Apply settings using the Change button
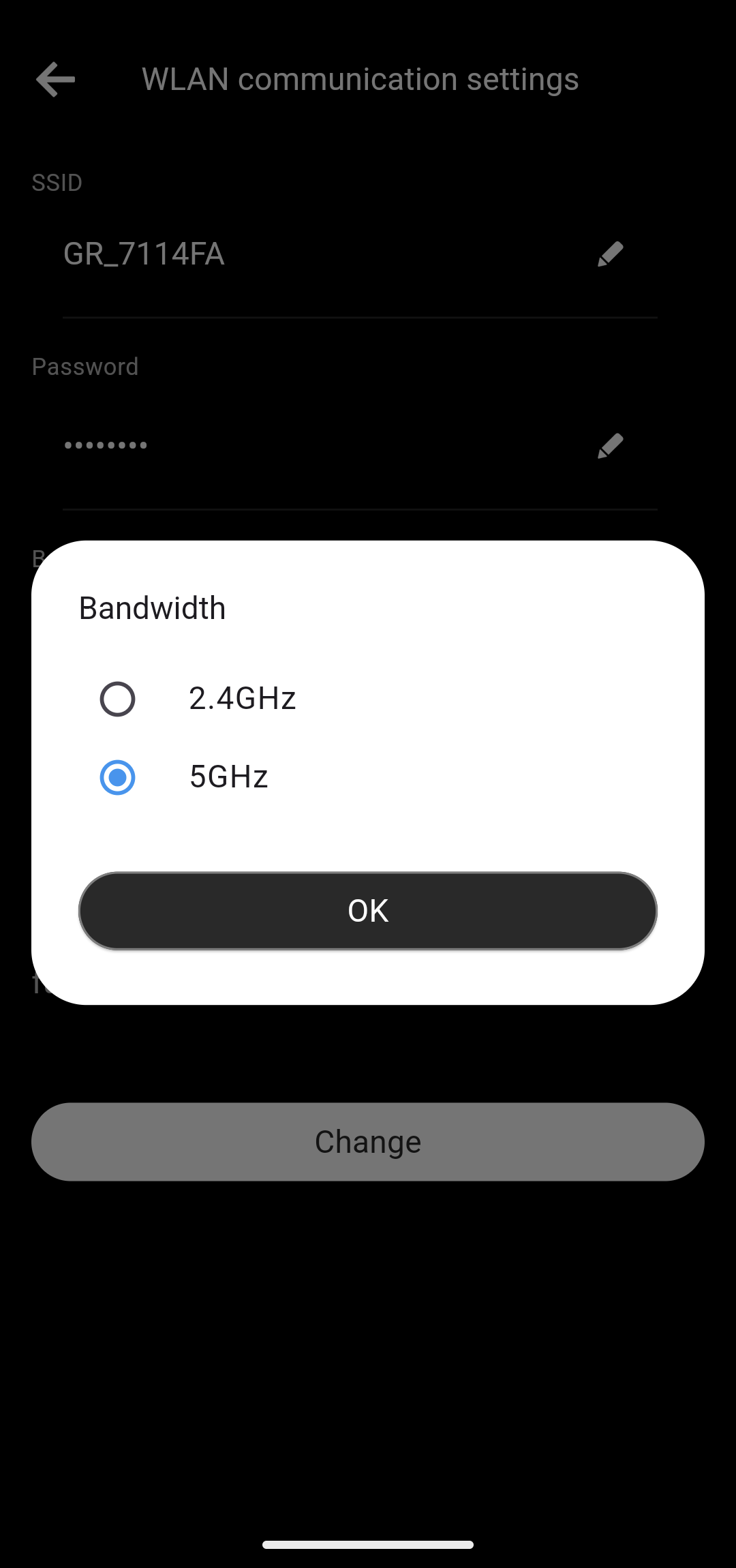736x1568 pixels. click(x=367, y=1141)
